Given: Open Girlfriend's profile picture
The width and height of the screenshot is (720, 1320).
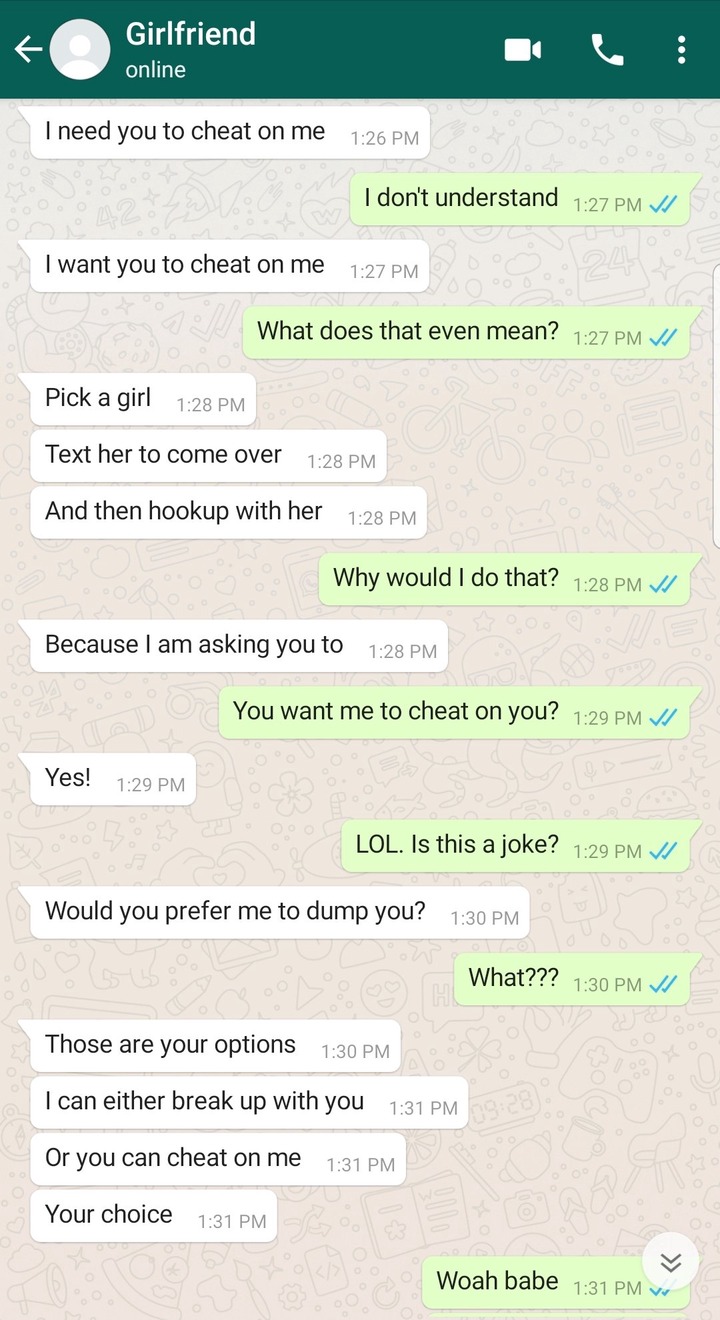Looking at the screenshot, I should click(x=80, y=49).
